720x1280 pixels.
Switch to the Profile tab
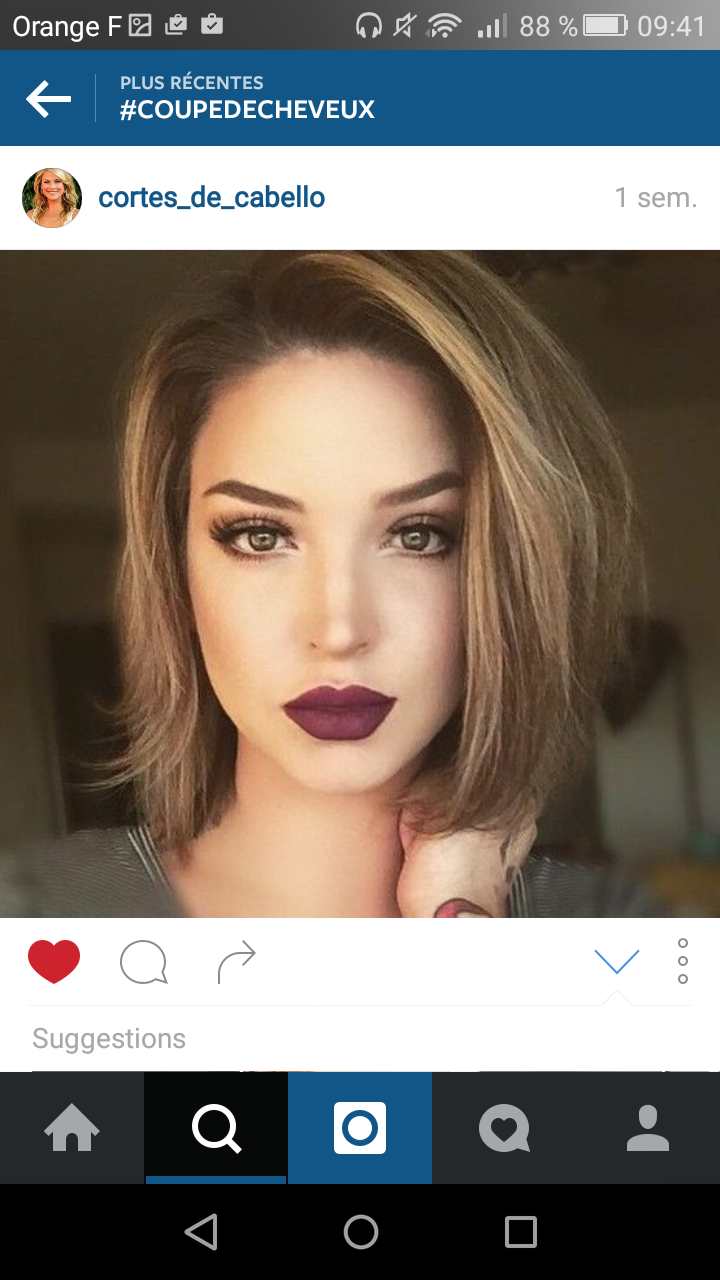pos(648,1128)
